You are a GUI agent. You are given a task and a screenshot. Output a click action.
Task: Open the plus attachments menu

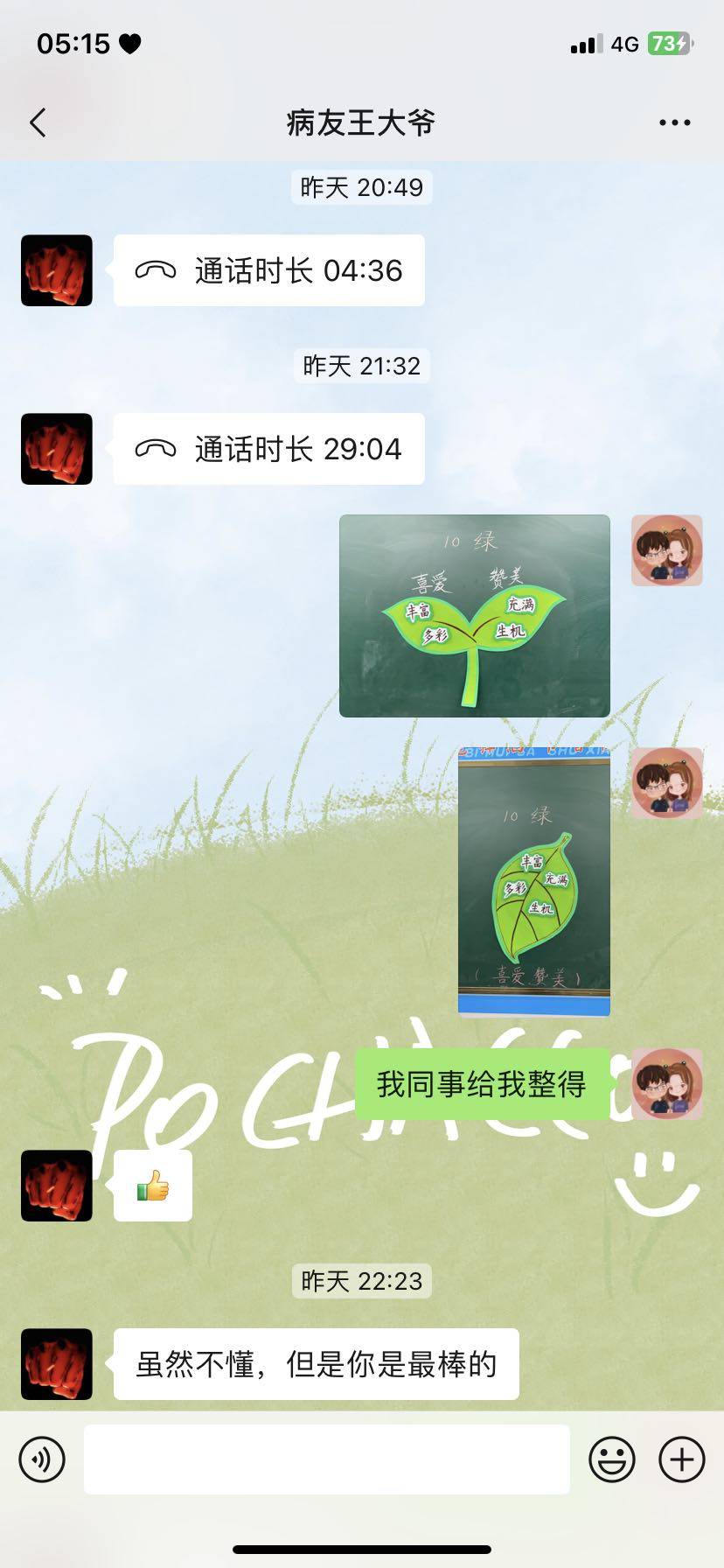pos(682,1459)
